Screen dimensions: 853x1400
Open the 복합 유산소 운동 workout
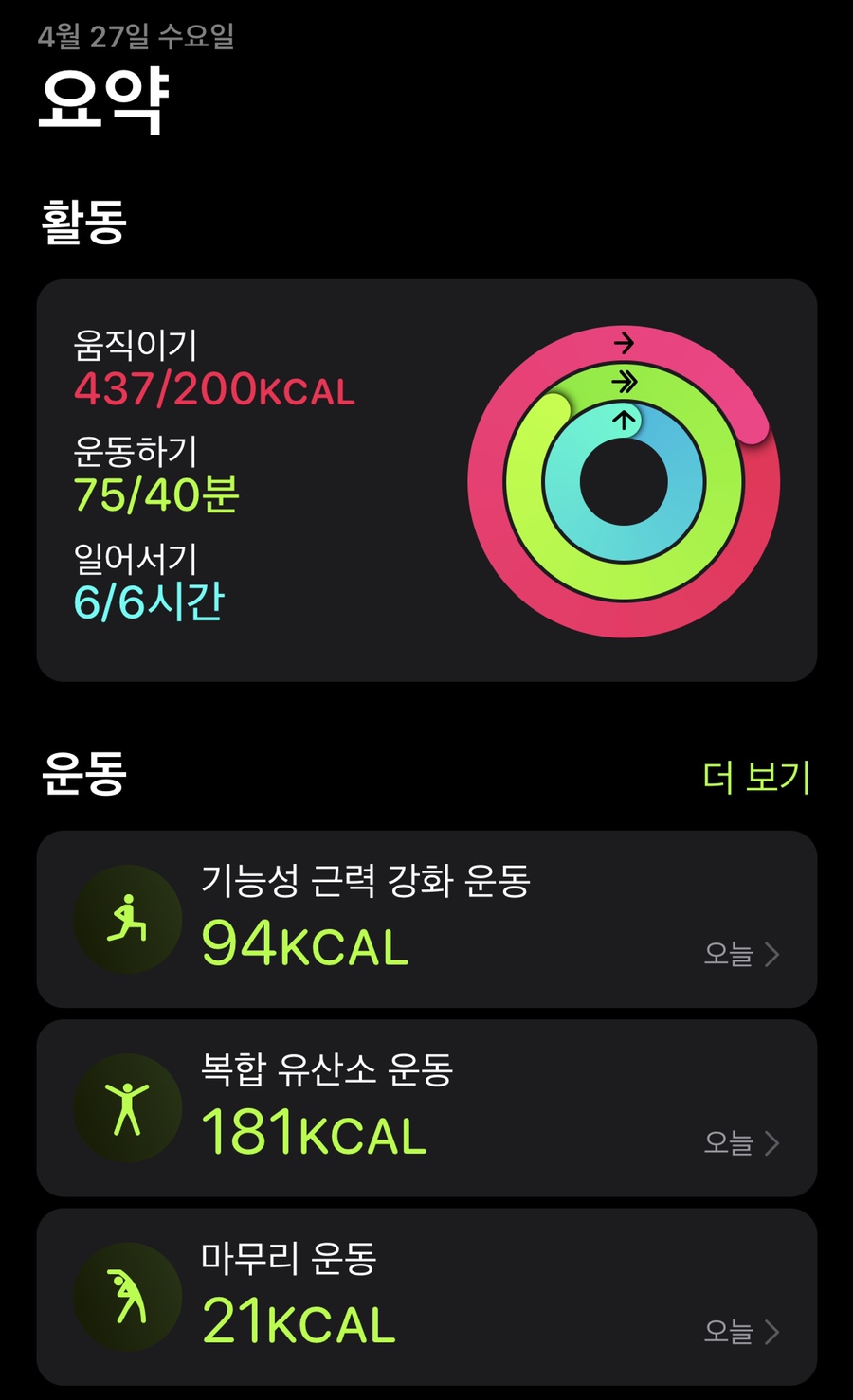(426, 1107)
